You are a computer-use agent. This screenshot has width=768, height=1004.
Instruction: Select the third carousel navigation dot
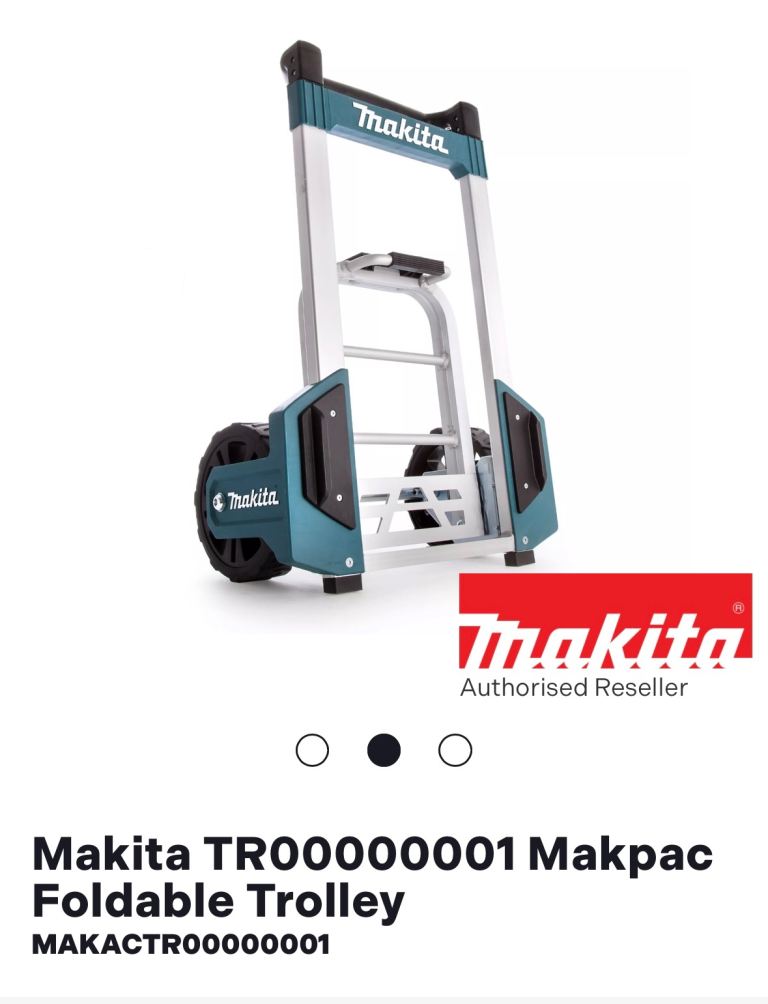[x=455, y=748]
